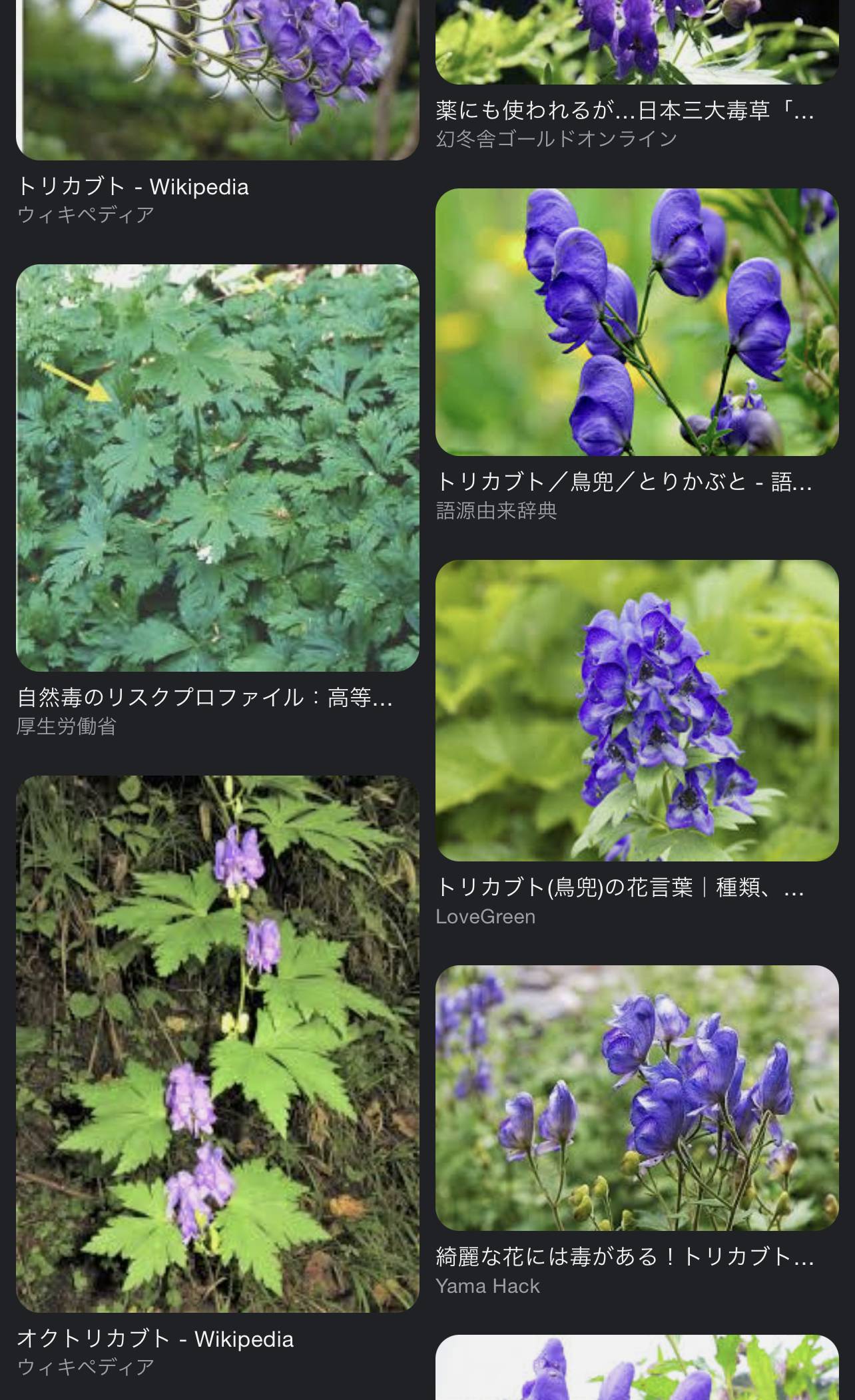
Task: Select the LoveGreen flower image result
Action: (637, 710)
